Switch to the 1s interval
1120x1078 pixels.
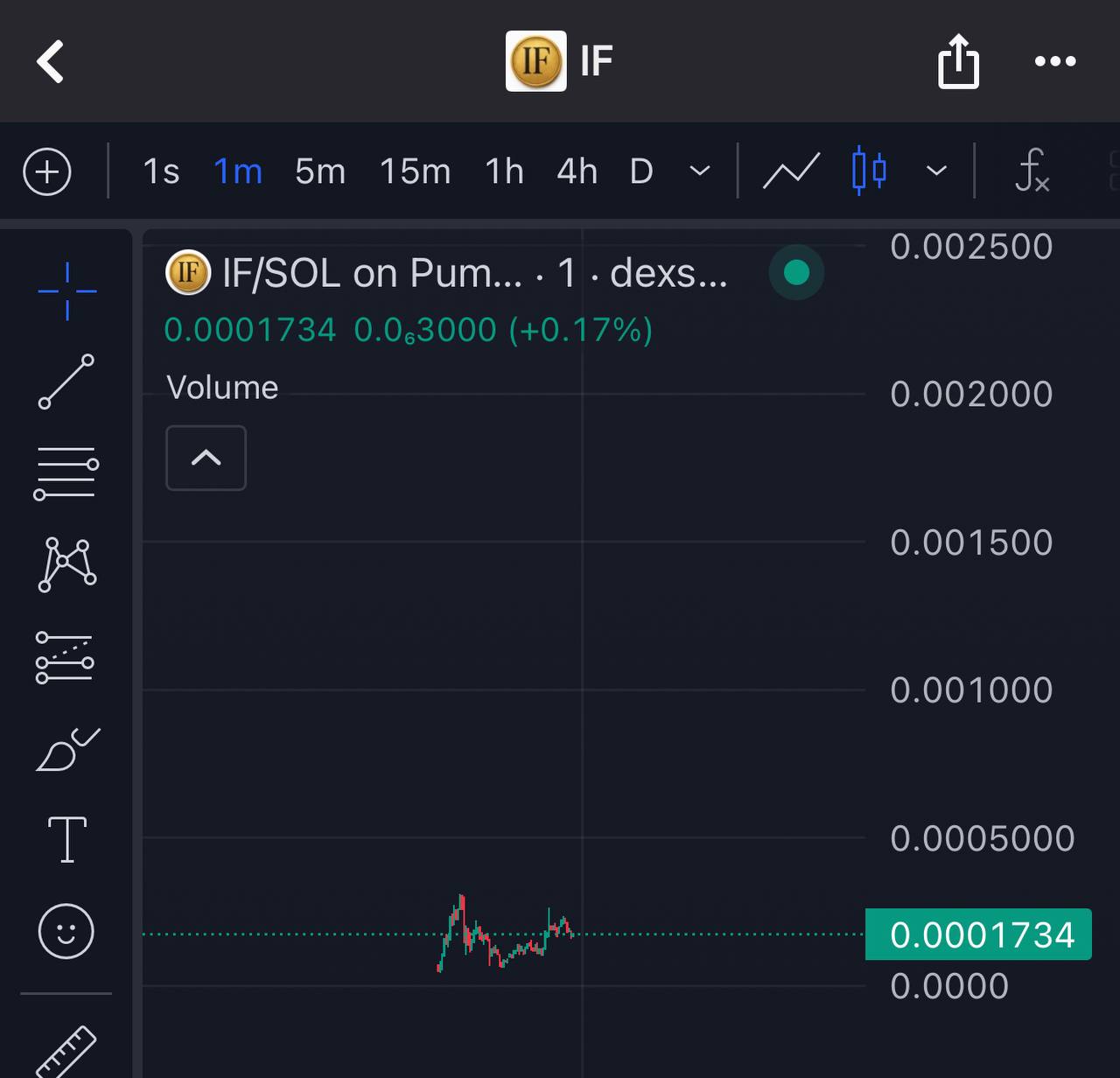(x=161, y=171)
